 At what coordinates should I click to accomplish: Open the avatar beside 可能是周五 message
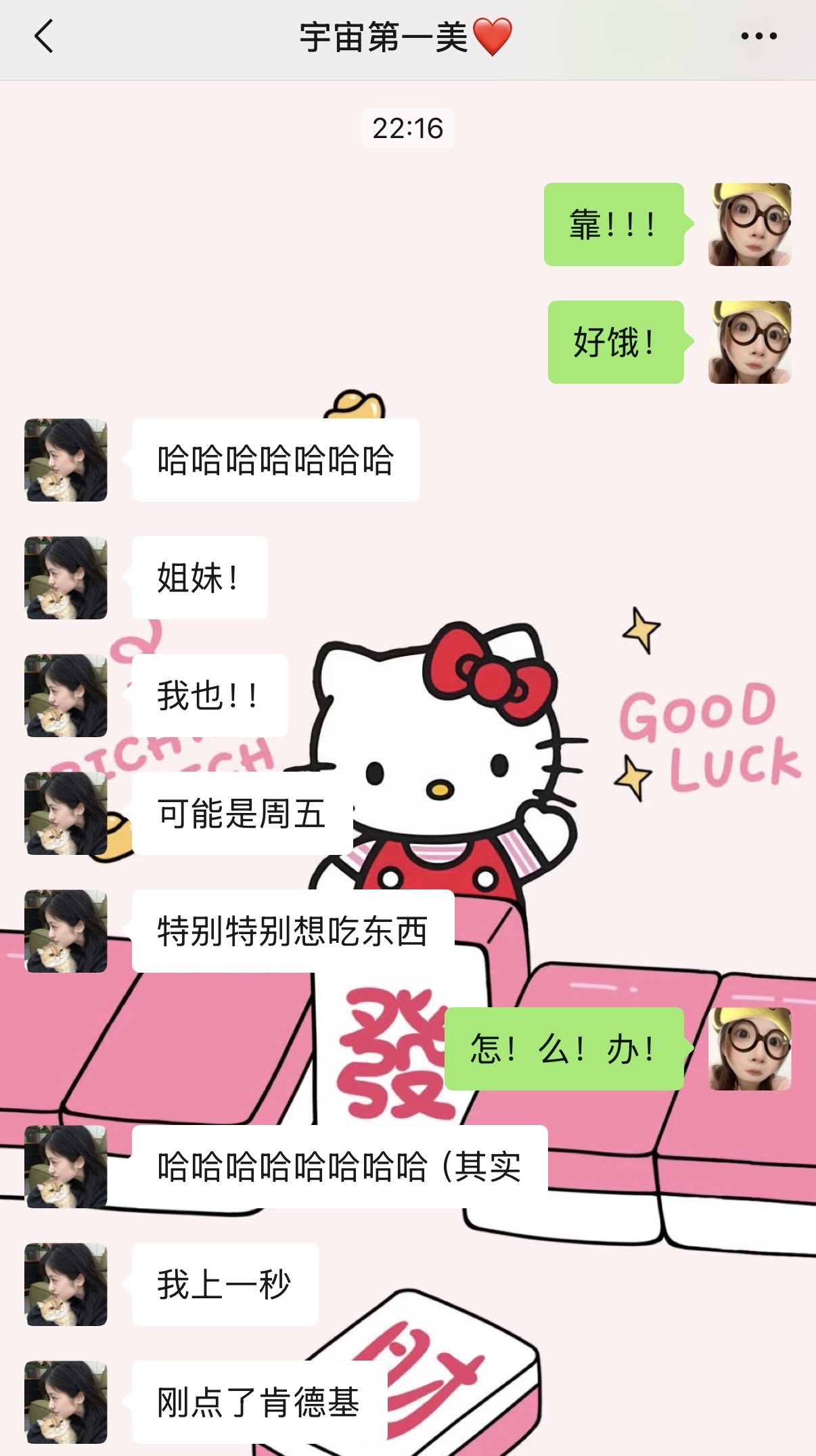click(66, 813)
